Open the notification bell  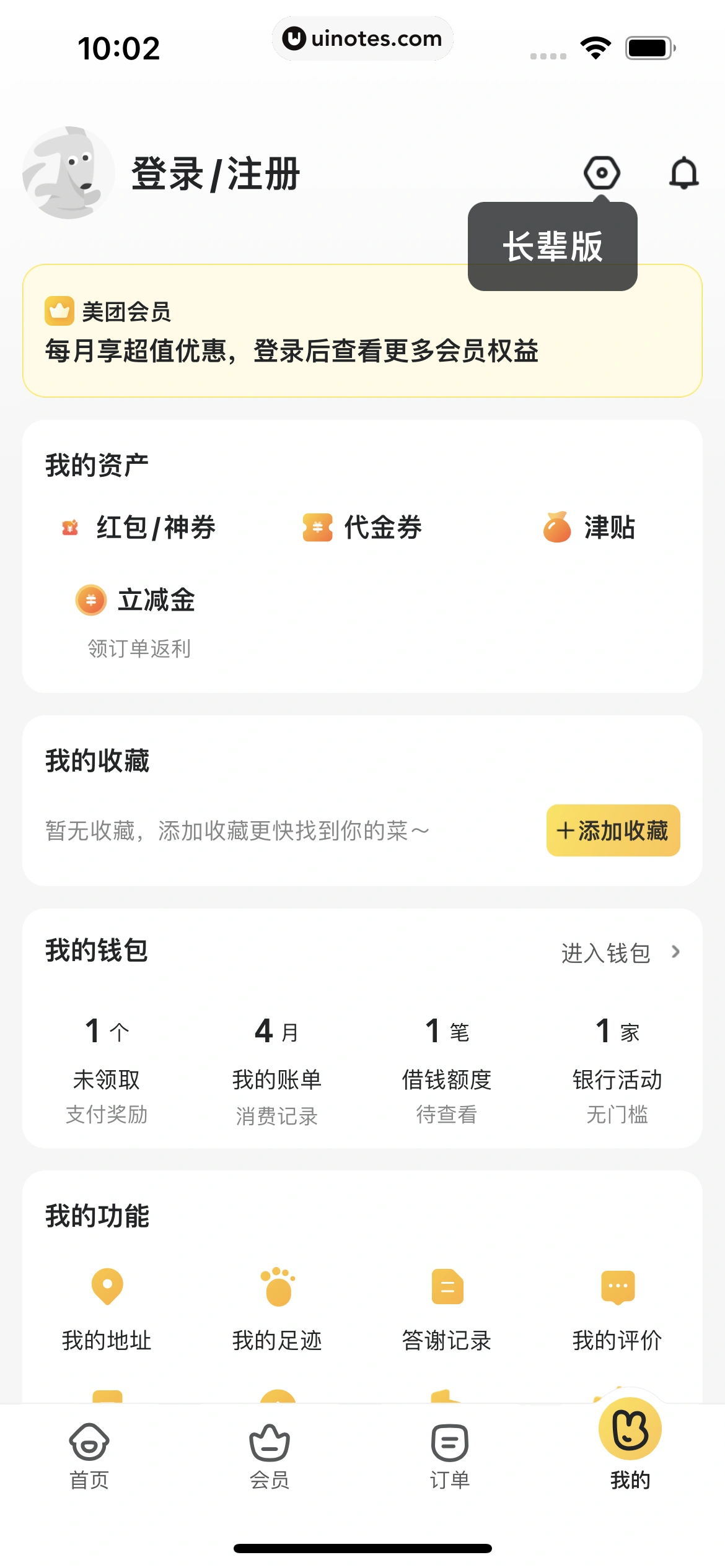(x=684, y=172)
